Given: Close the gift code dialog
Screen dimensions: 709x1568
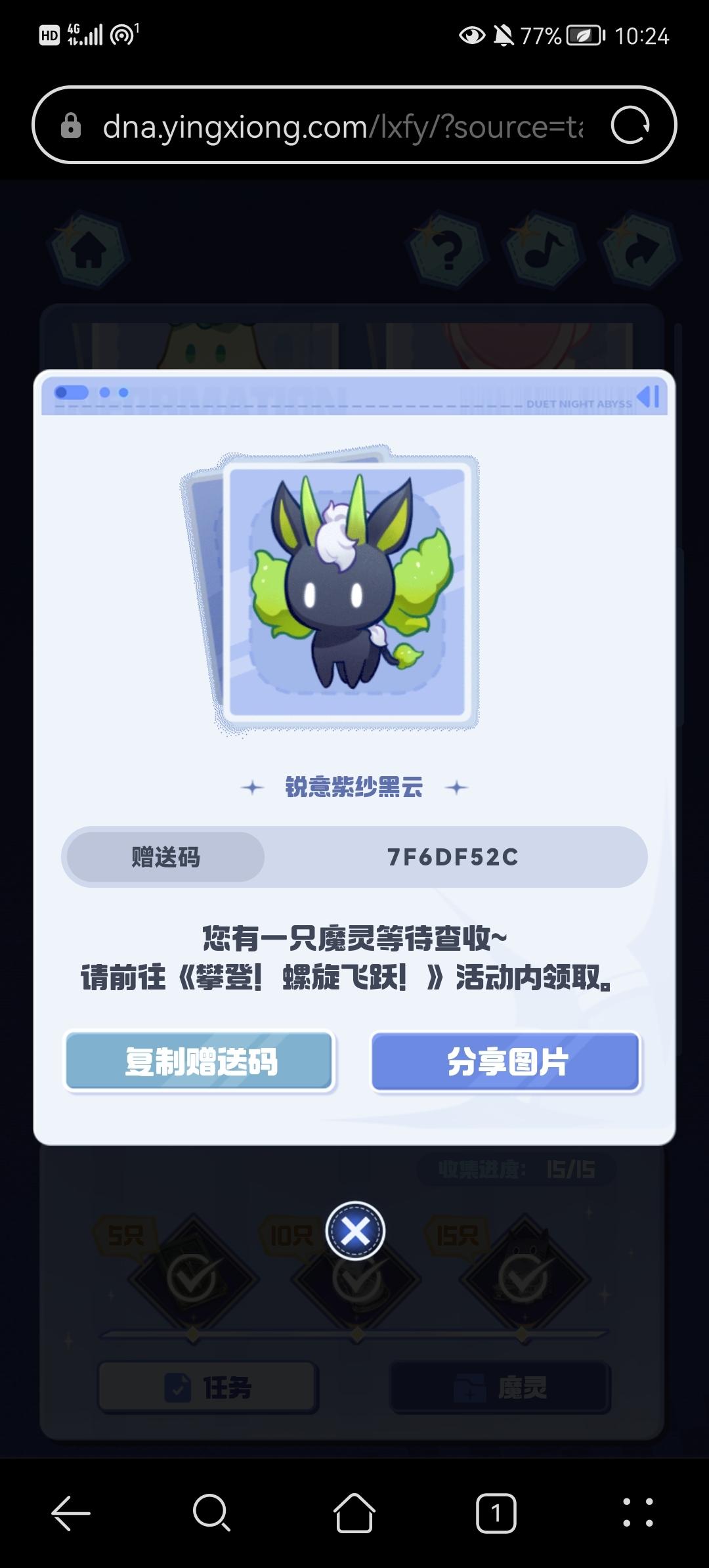Looking at the screenshot, I should [355, 1230].
